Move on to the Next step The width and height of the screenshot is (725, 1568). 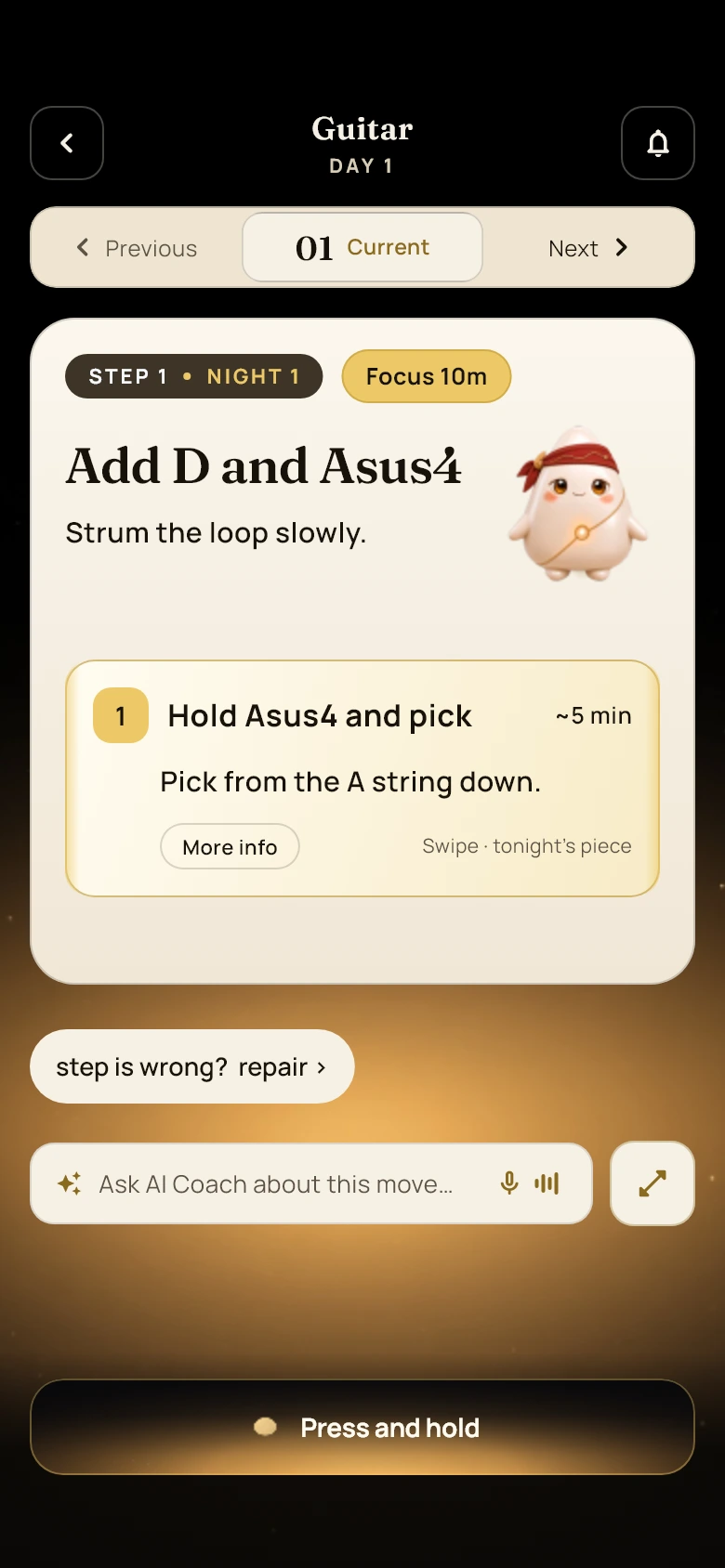(588, 248)
